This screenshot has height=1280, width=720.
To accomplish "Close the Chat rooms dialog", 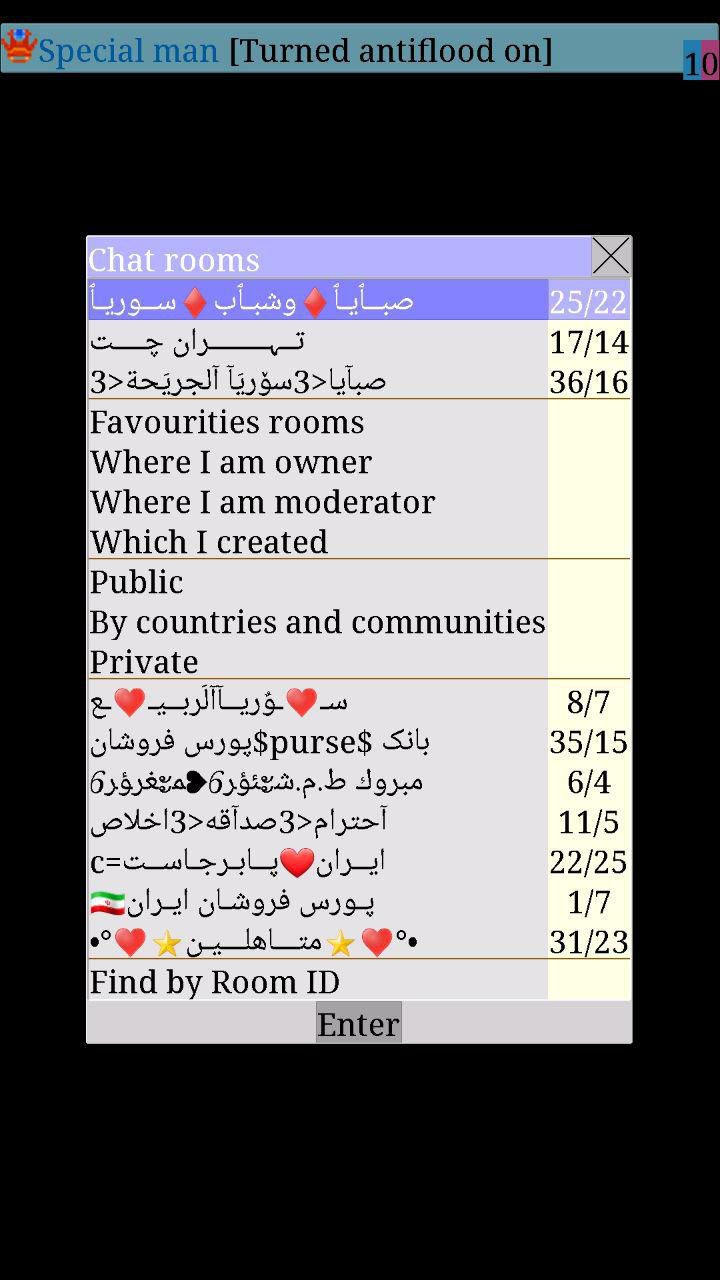I will tap(611, 256).
